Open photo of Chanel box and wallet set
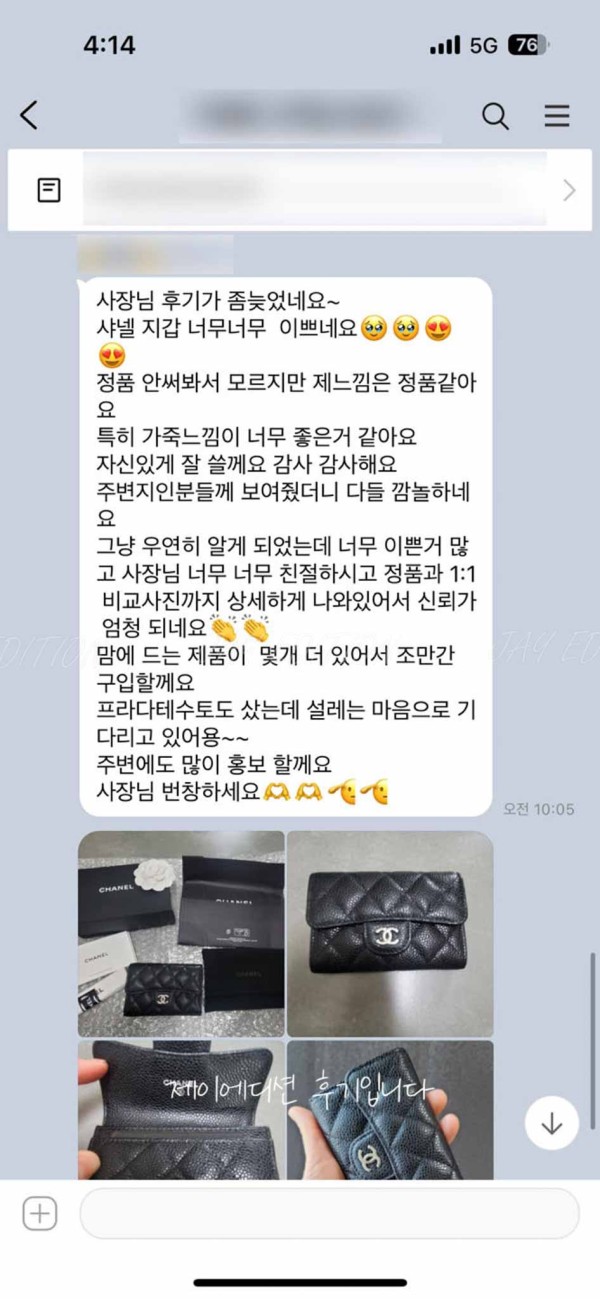Image resolution: width=600 pixels, height=1299 pixels. (x=181, y=933)
